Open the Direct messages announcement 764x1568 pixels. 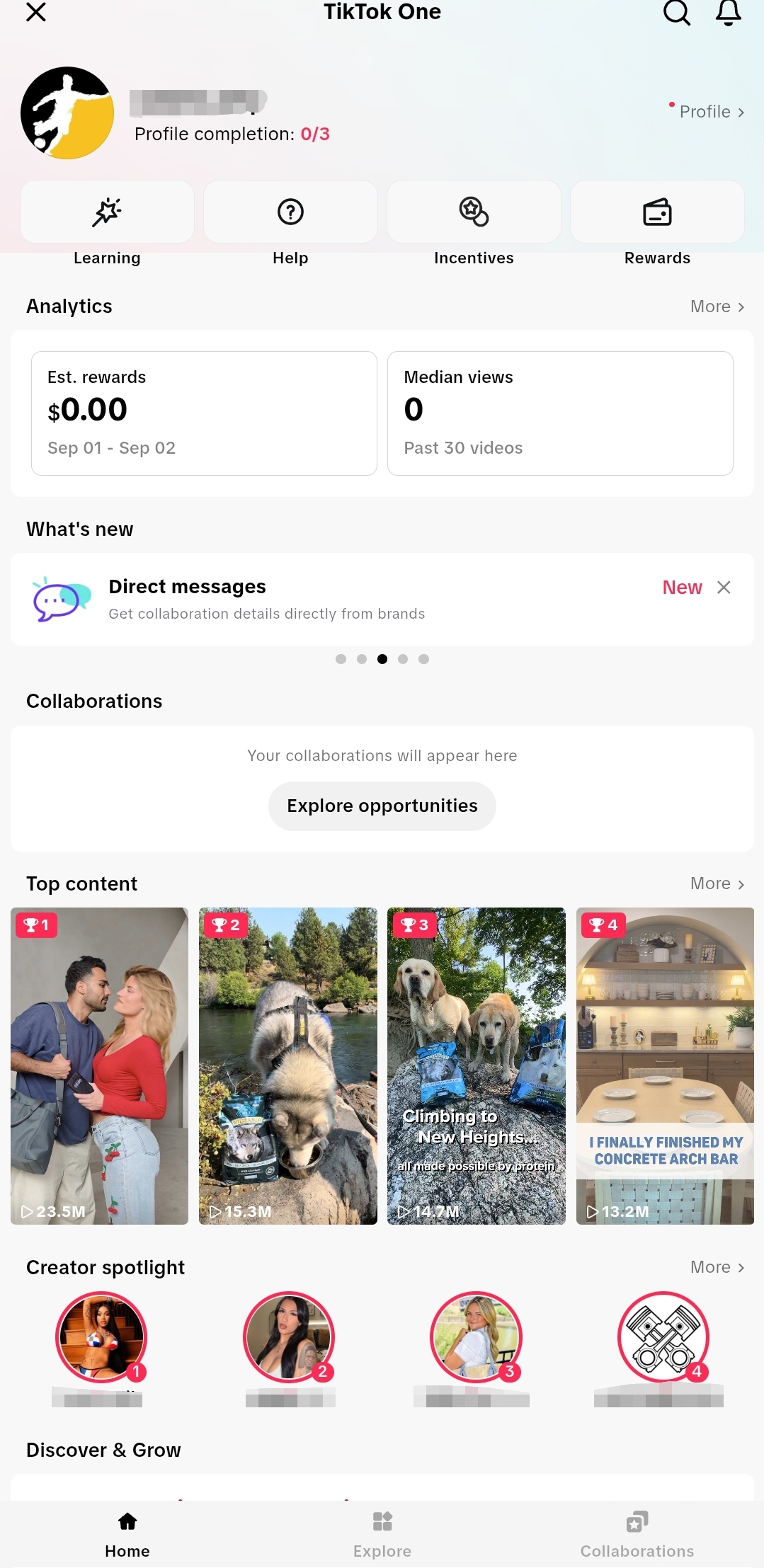pos(333,599)
